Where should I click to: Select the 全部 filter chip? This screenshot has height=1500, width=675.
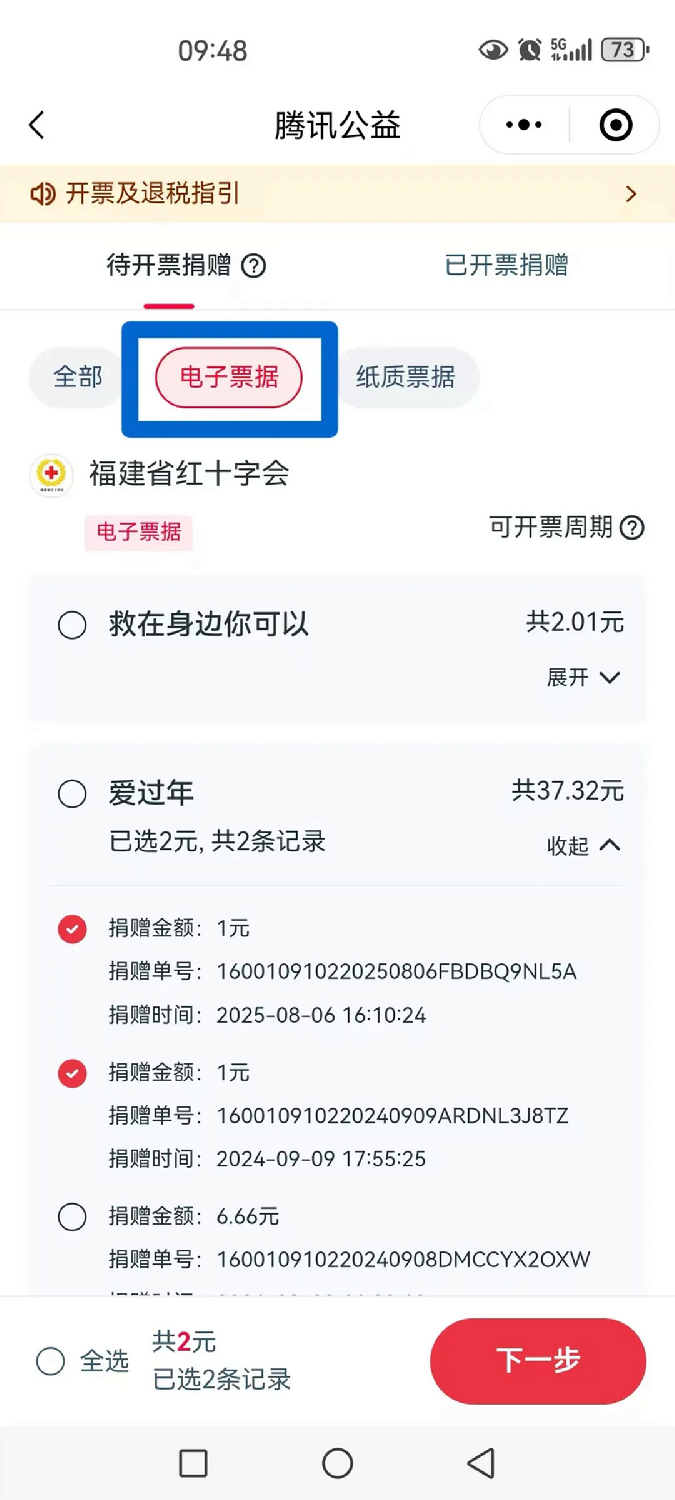tap(78, 377)
